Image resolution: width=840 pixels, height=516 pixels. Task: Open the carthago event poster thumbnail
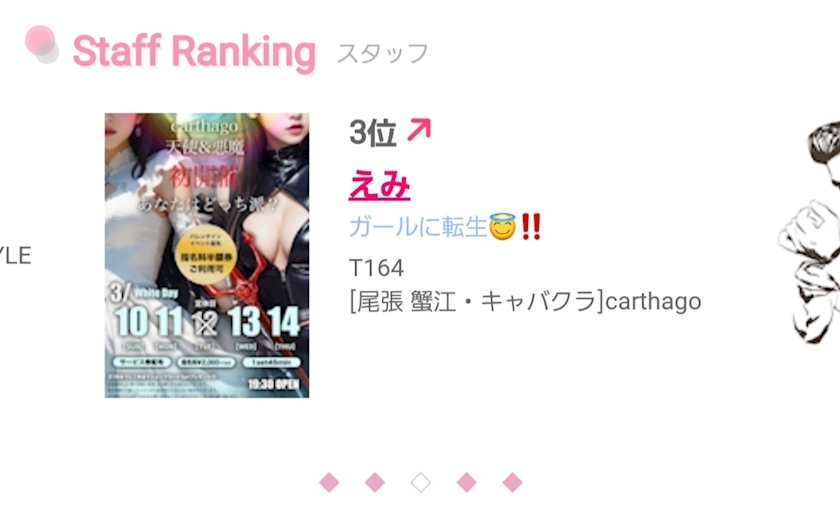[x=207, y=255]
